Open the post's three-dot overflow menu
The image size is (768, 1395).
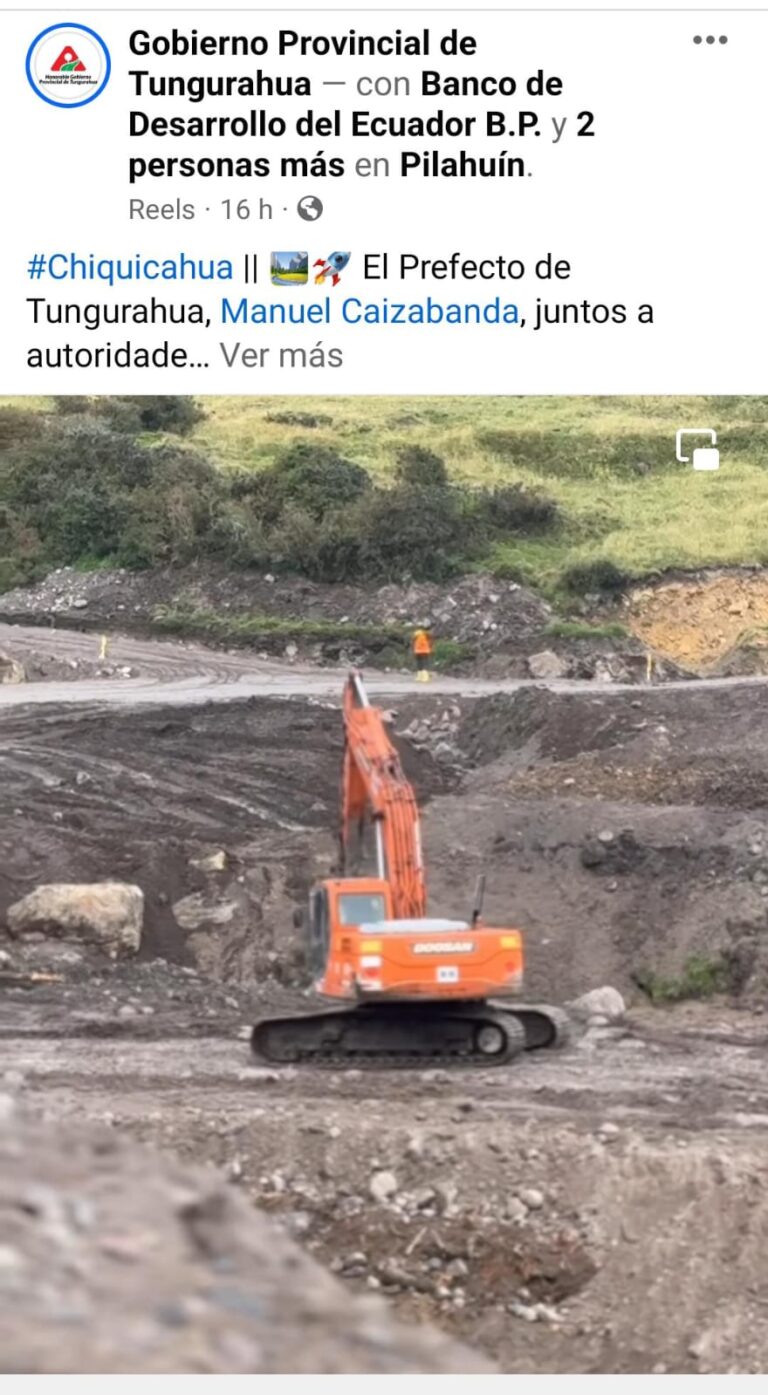710,40
